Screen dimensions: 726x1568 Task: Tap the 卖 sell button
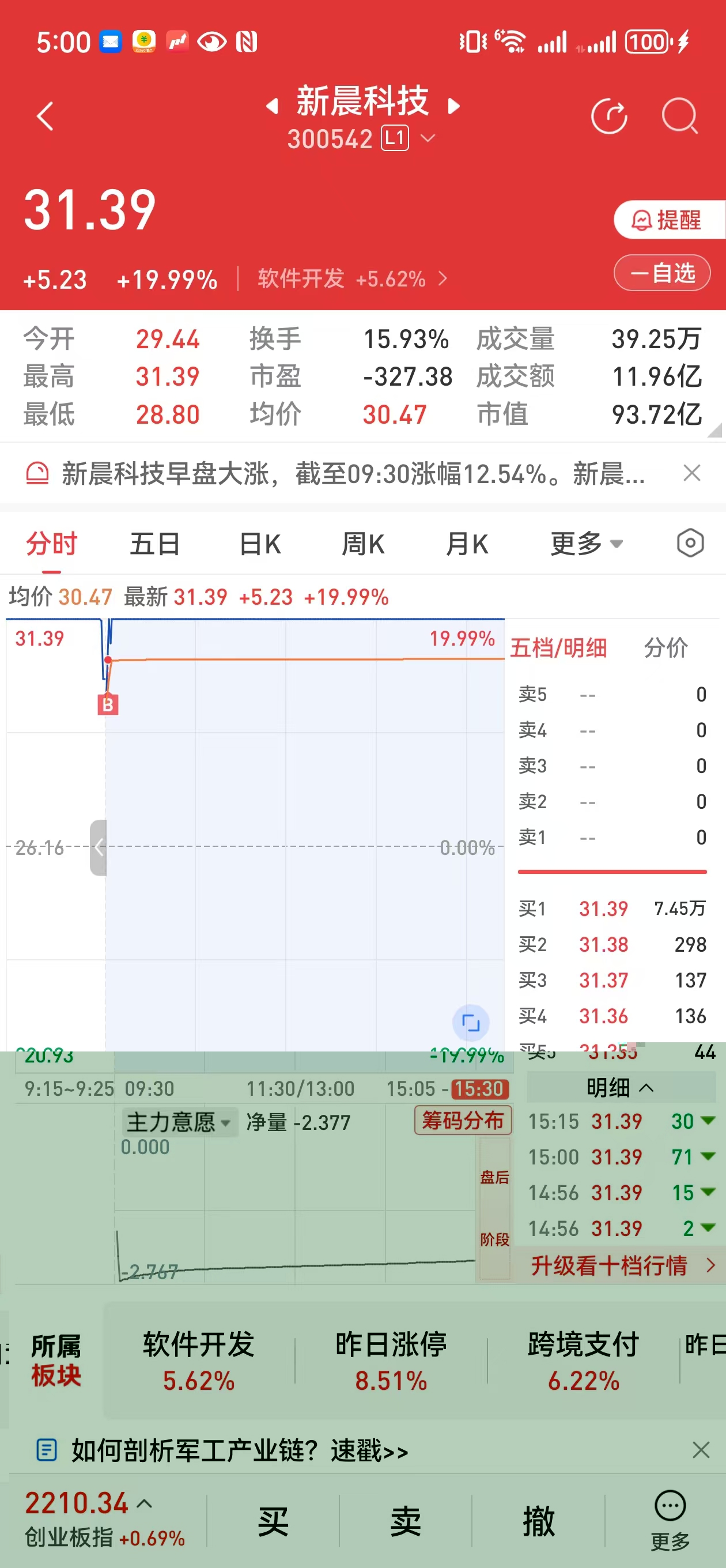[405, 1521]
